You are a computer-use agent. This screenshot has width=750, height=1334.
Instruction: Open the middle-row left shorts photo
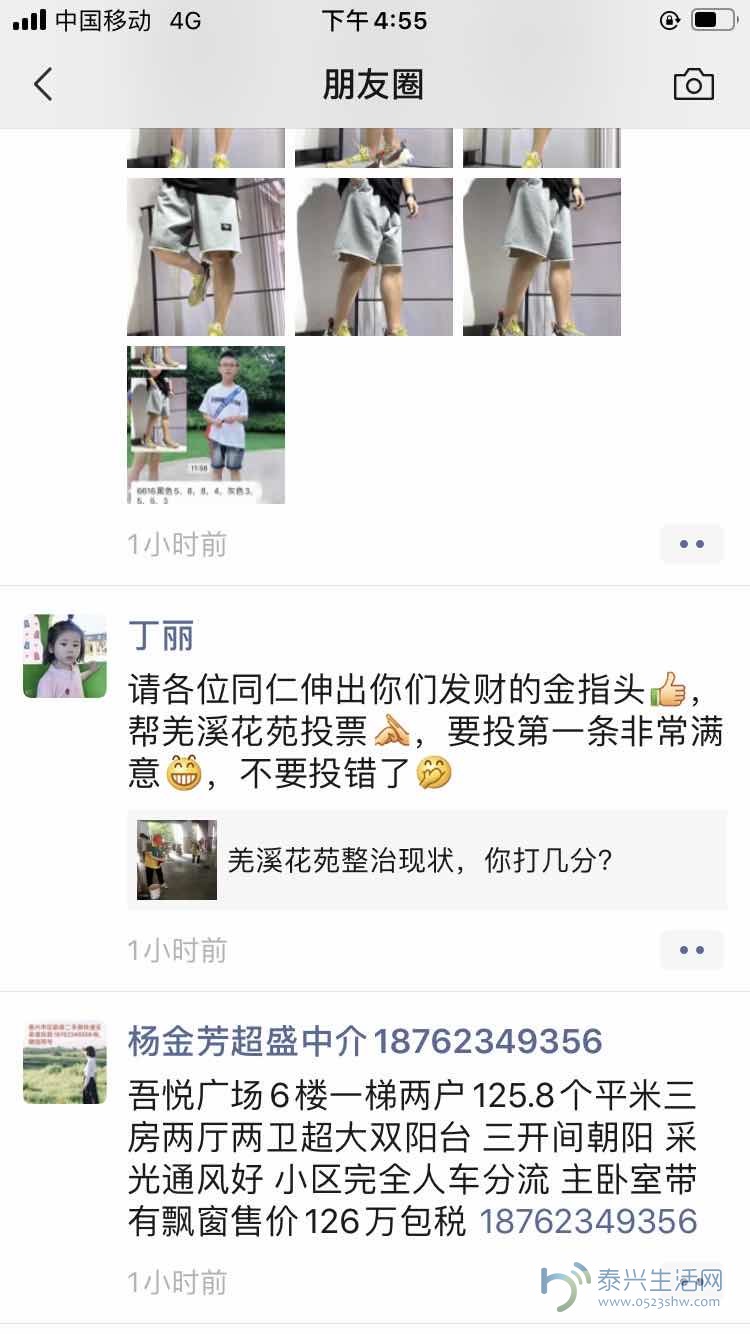[x=206, y=257]
